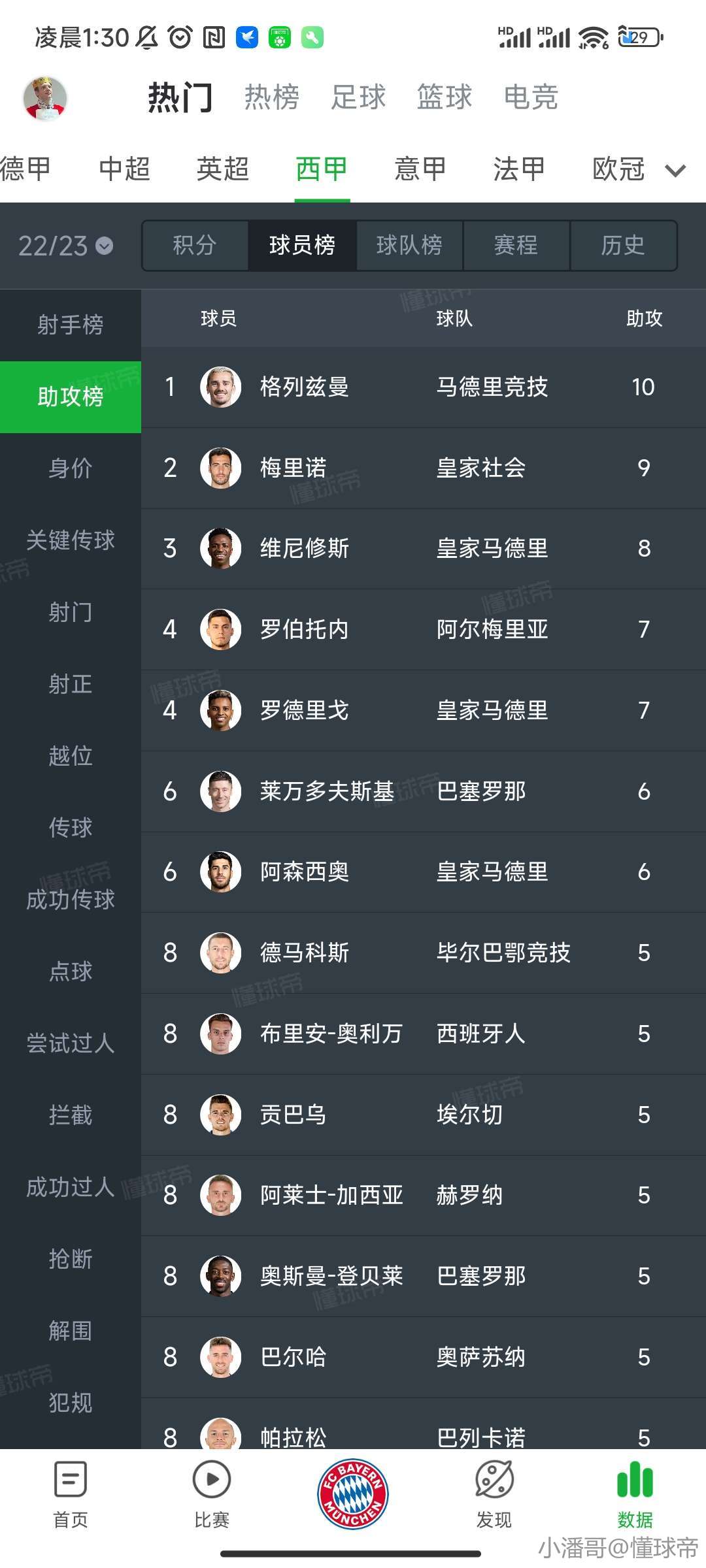
Task: Select the 英超 league tab
Action: pyautogui.click(x=223, y=169)
